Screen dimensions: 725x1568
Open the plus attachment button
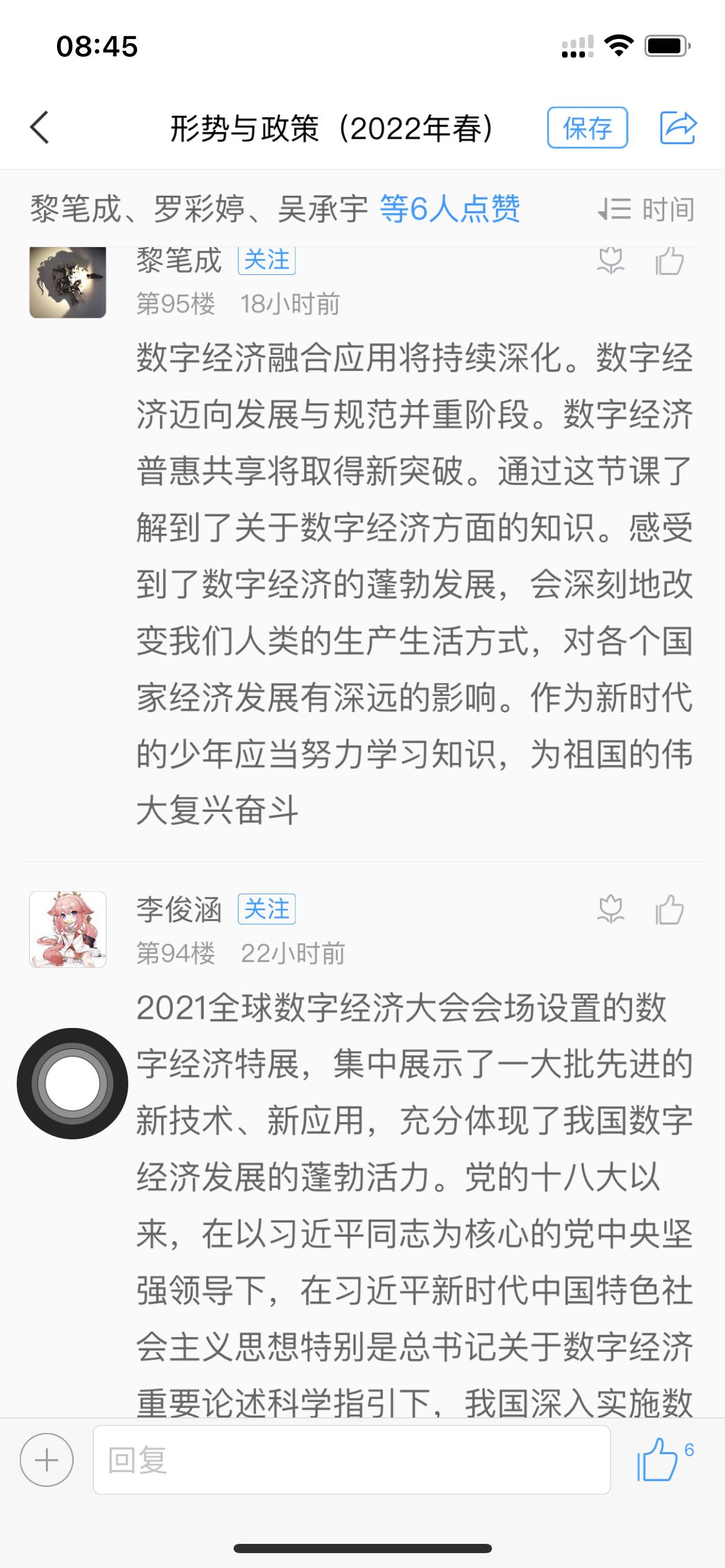[46, 1460]
